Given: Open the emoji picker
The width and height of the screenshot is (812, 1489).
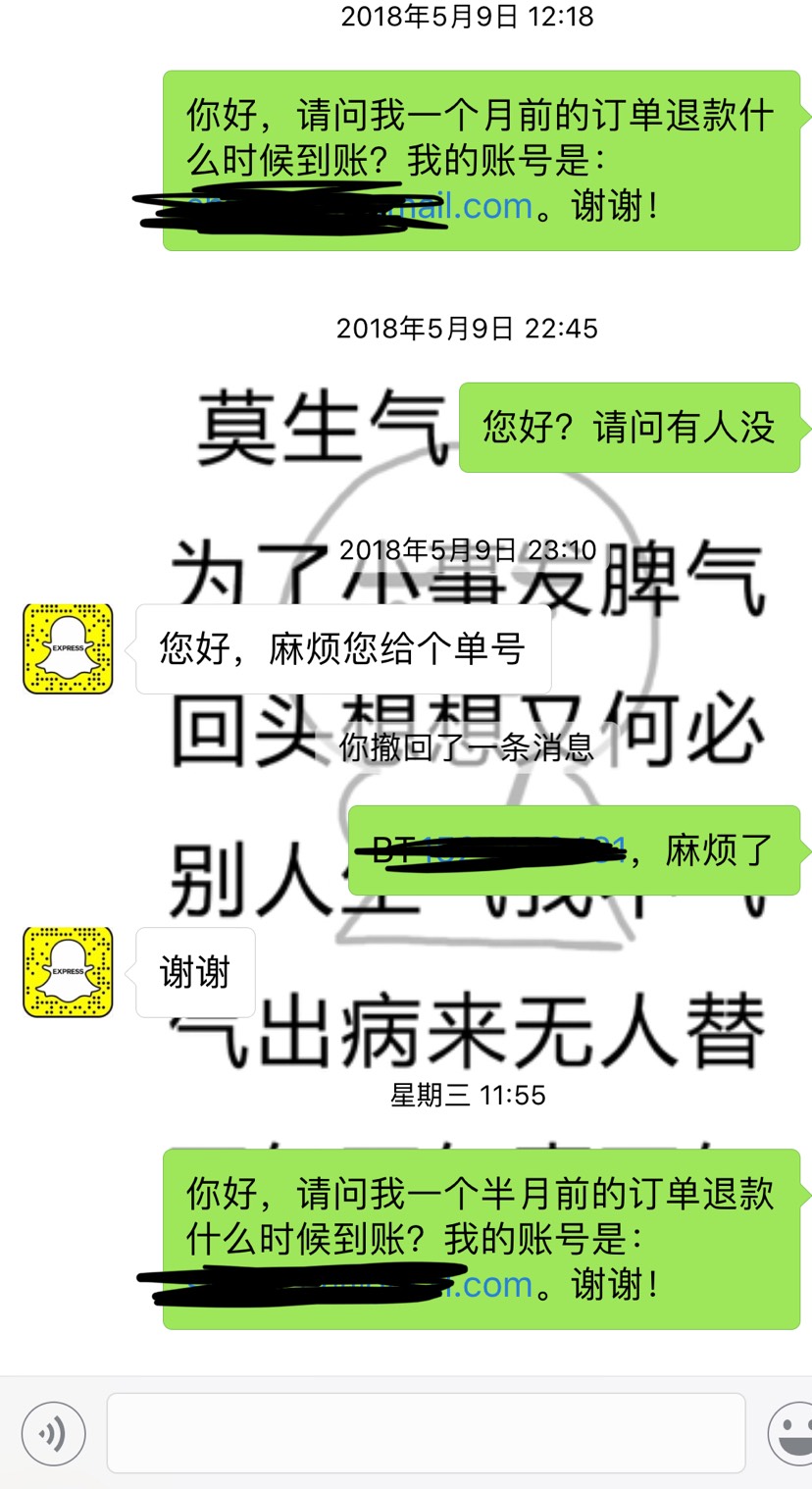Looking at the screenshot, I should pos(792,1434).
